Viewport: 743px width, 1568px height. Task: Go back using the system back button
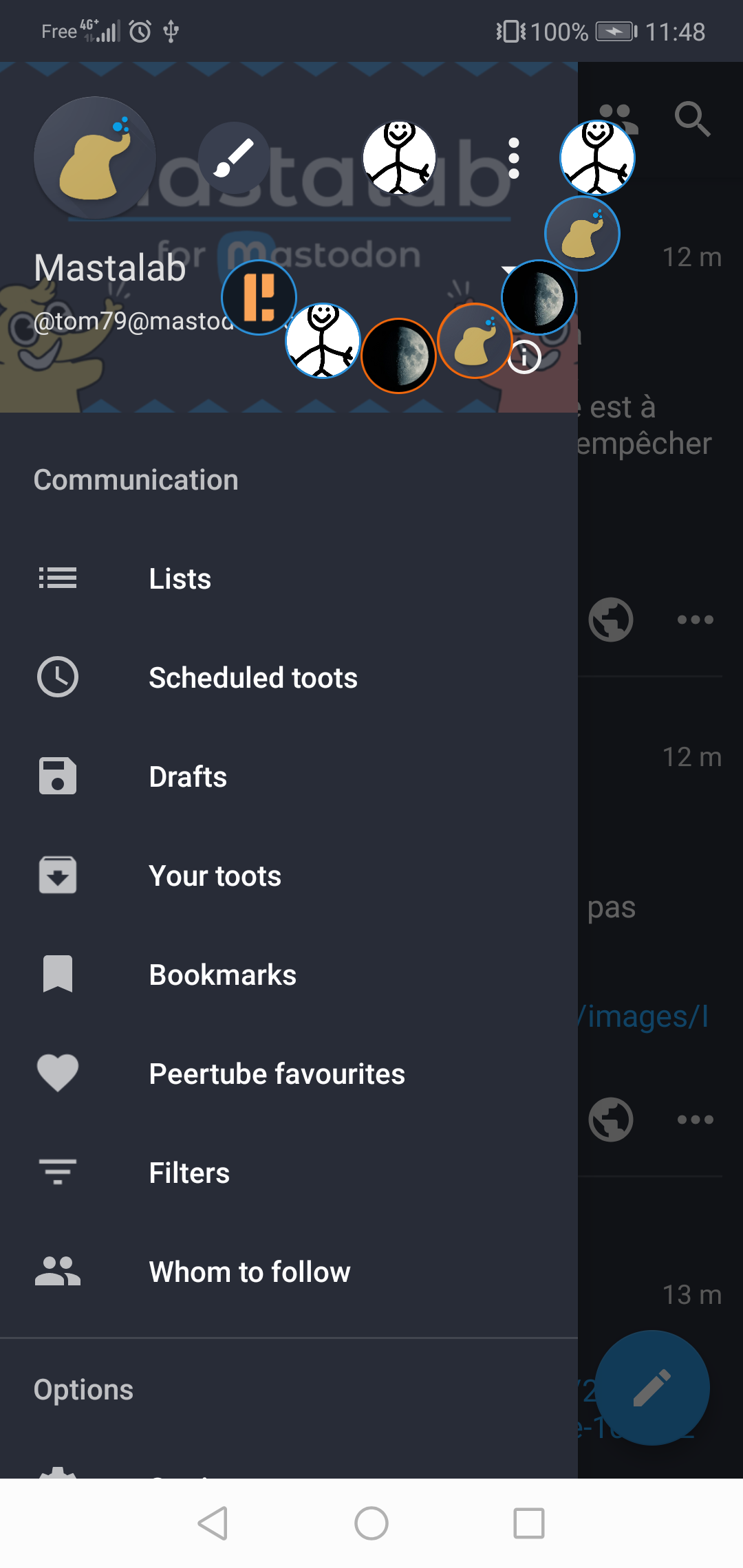tap(213, 1523)
